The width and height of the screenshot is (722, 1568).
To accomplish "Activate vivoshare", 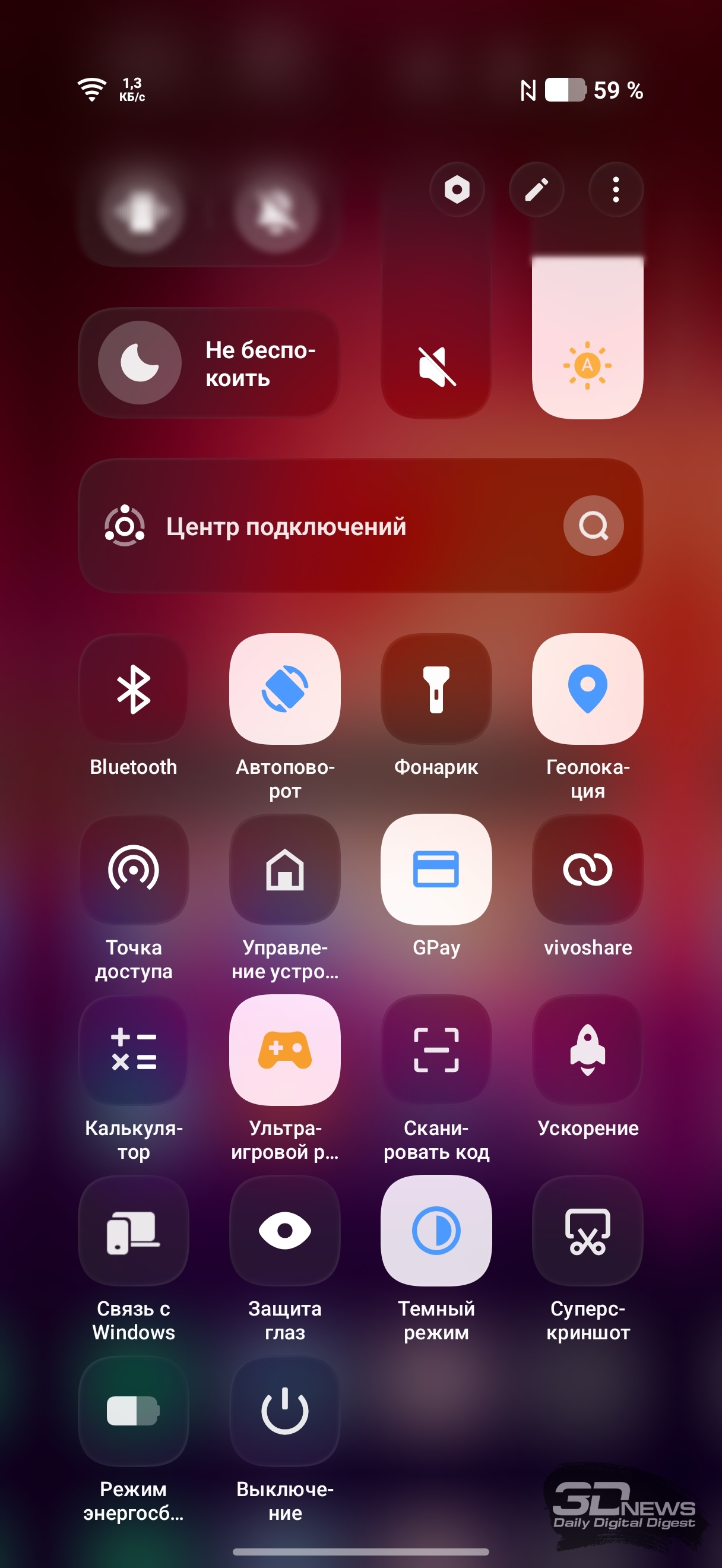I will [x=587, y=869].
